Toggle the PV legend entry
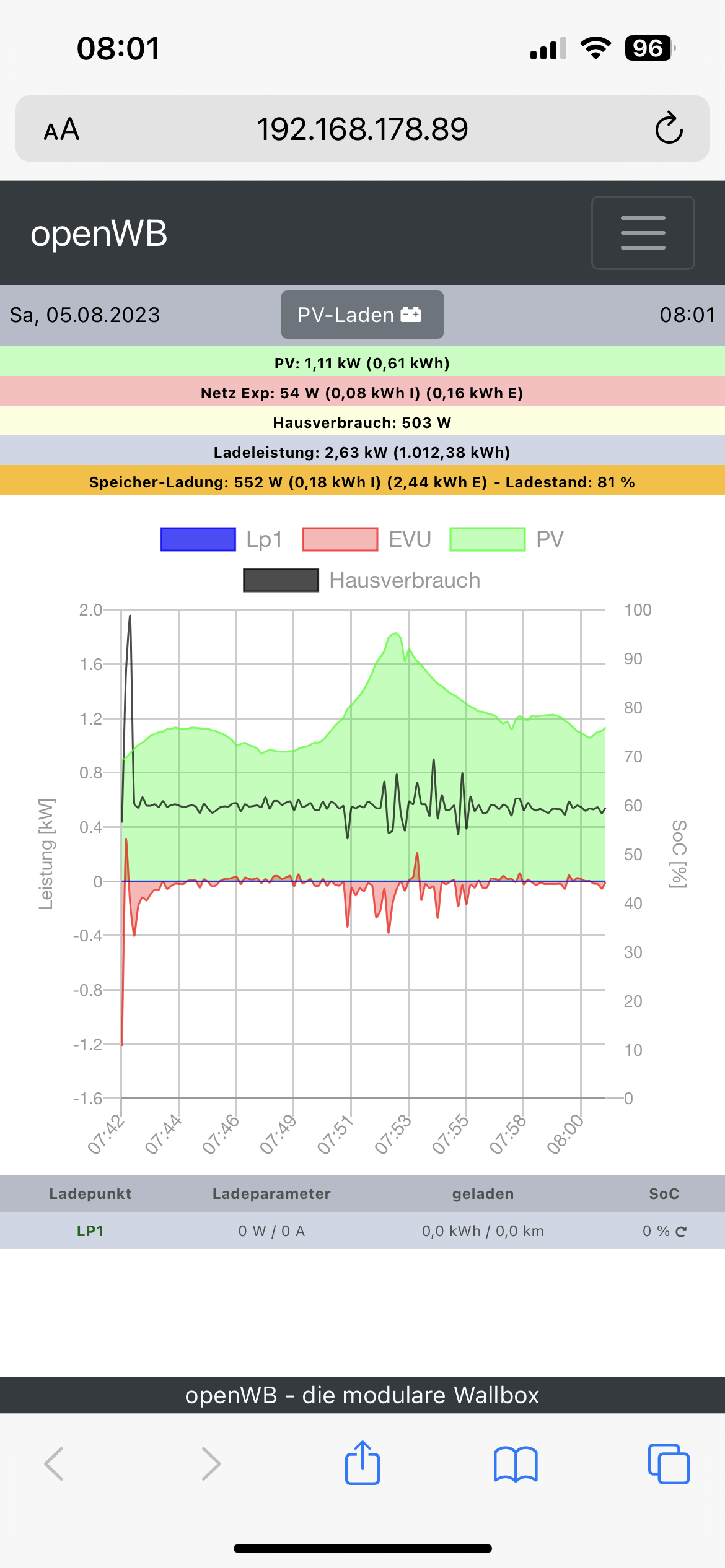 pyautogui.click(x=506, y=539)
